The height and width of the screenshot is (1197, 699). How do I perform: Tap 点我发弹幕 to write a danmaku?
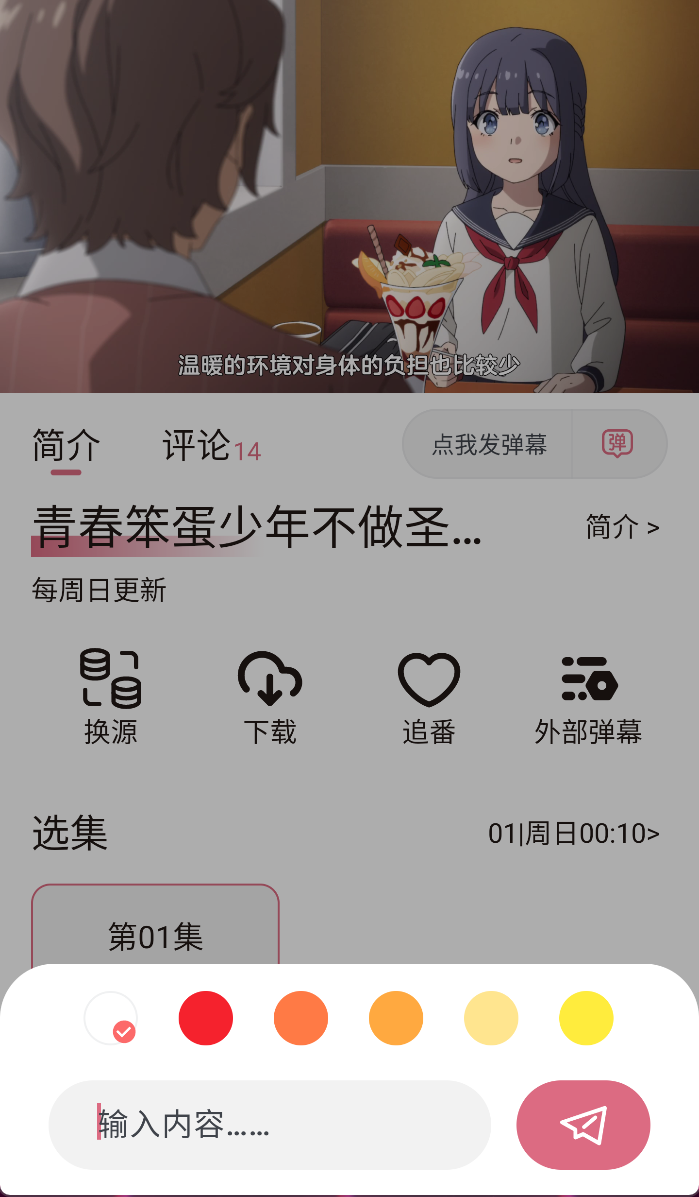(x=489, y=444)
